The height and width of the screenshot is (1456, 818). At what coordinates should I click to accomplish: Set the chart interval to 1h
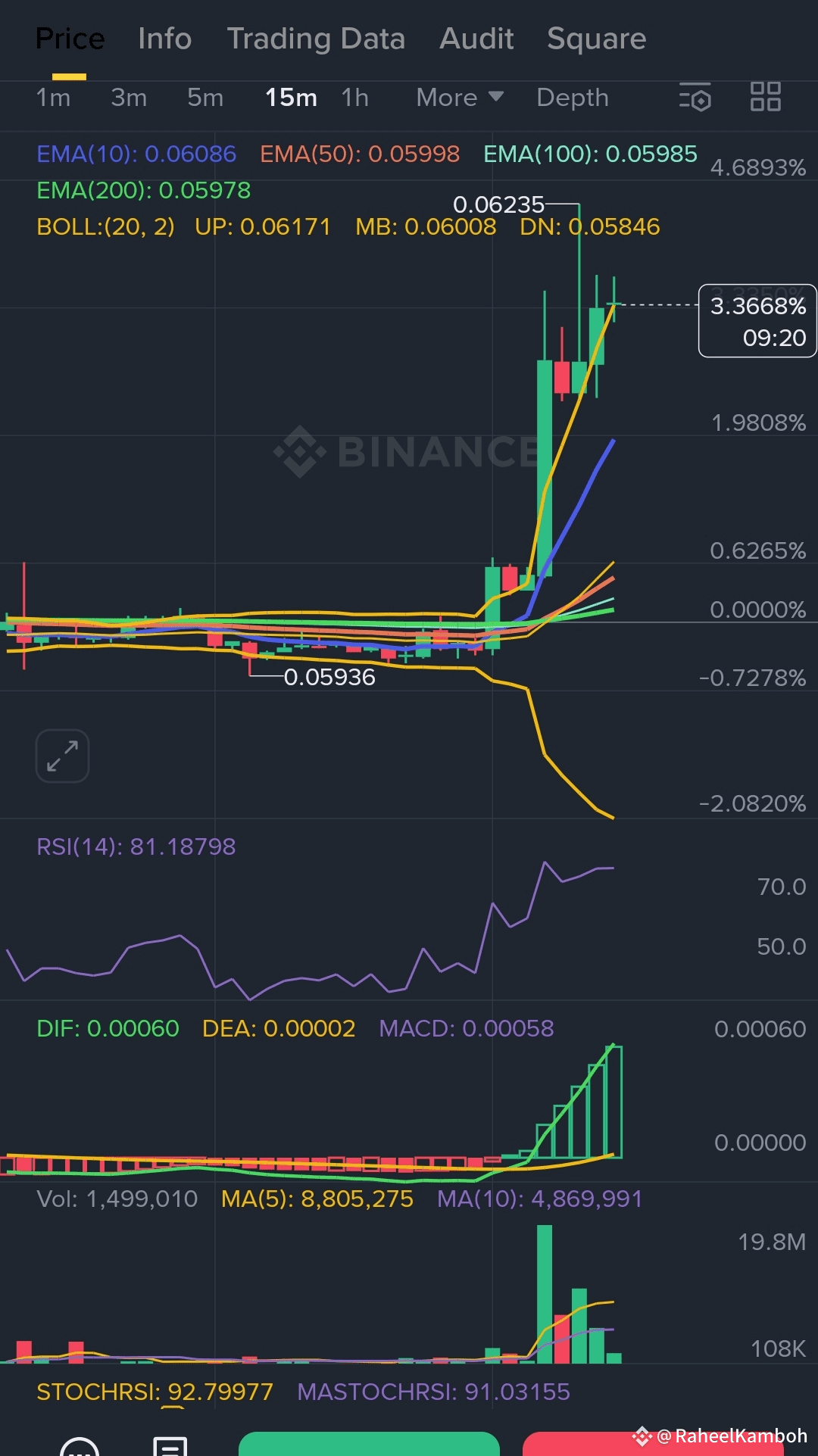tap(355, 98)
